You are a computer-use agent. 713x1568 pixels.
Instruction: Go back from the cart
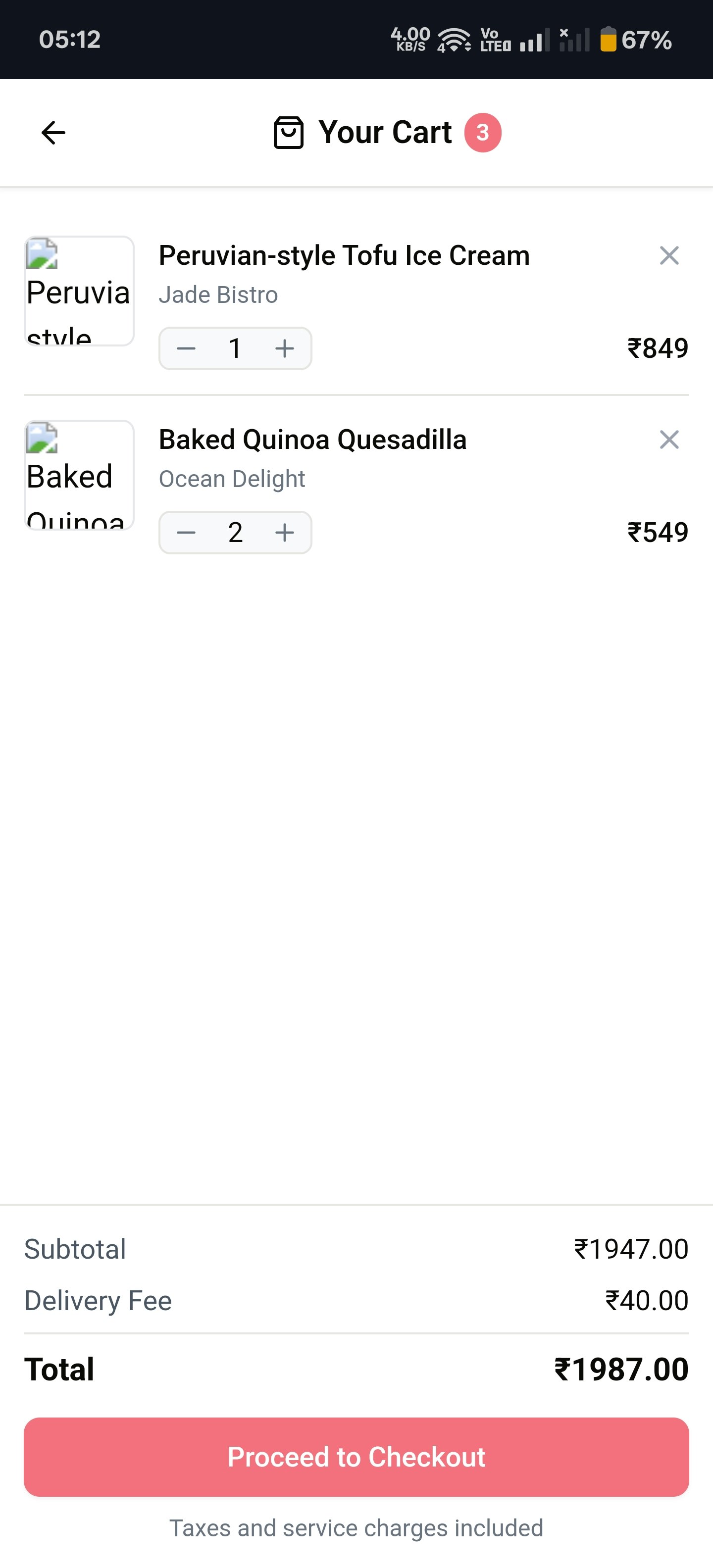coord(53,133)
